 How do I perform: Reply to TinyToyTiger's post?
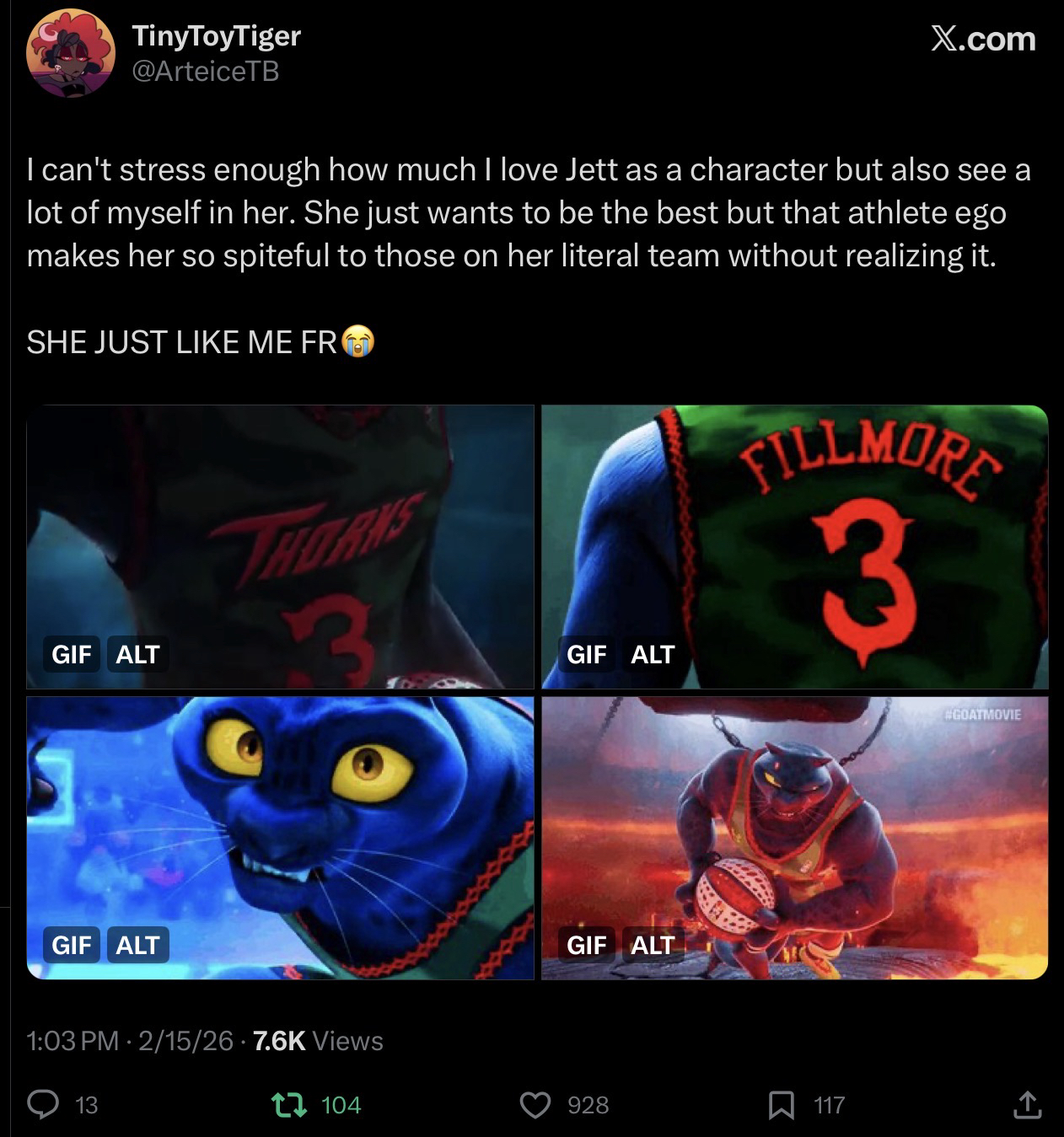[x=43, y=1104]
